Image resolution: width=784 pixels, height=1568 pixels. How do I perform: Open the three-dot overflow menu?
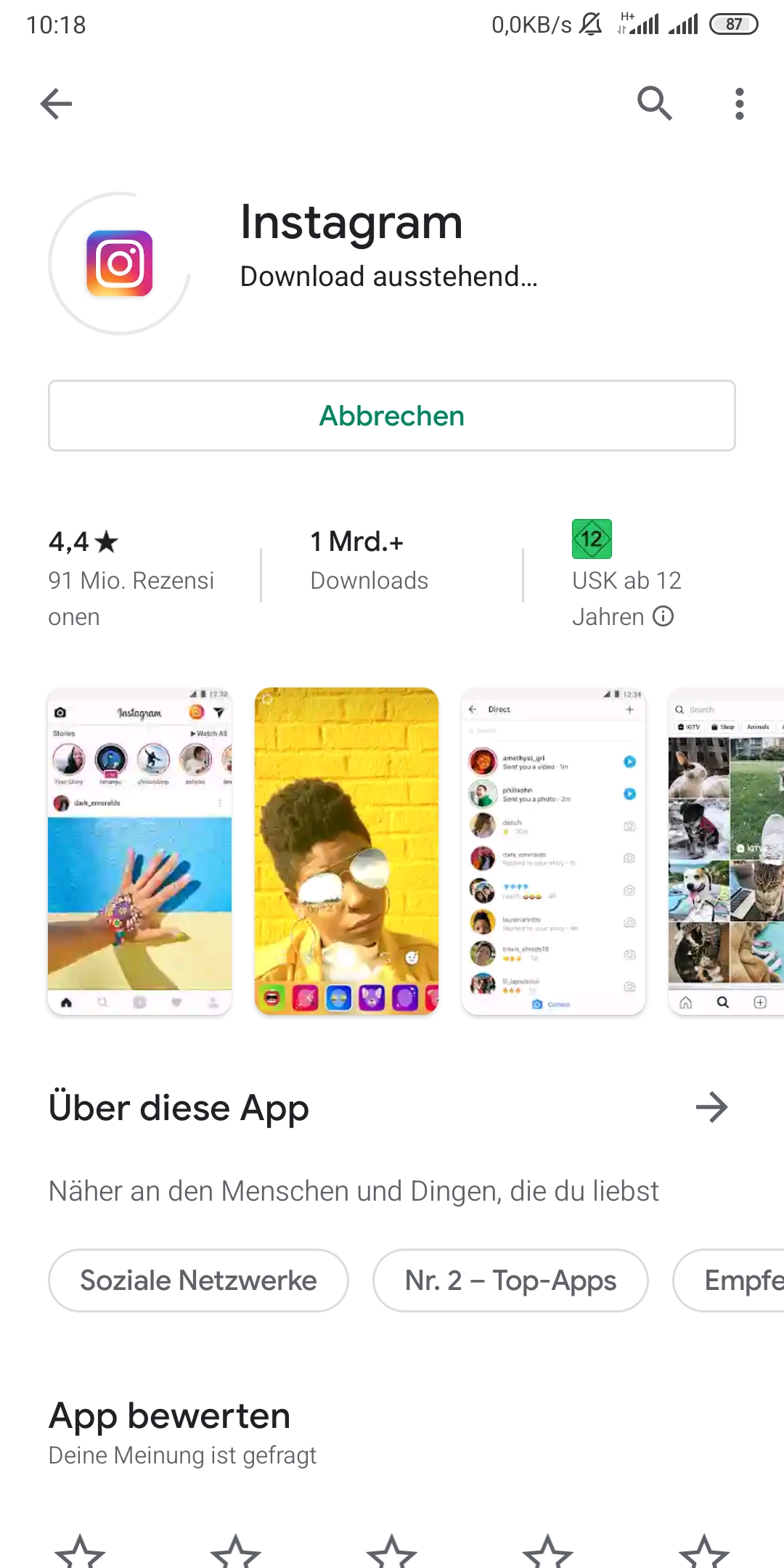tap(739, 104)
